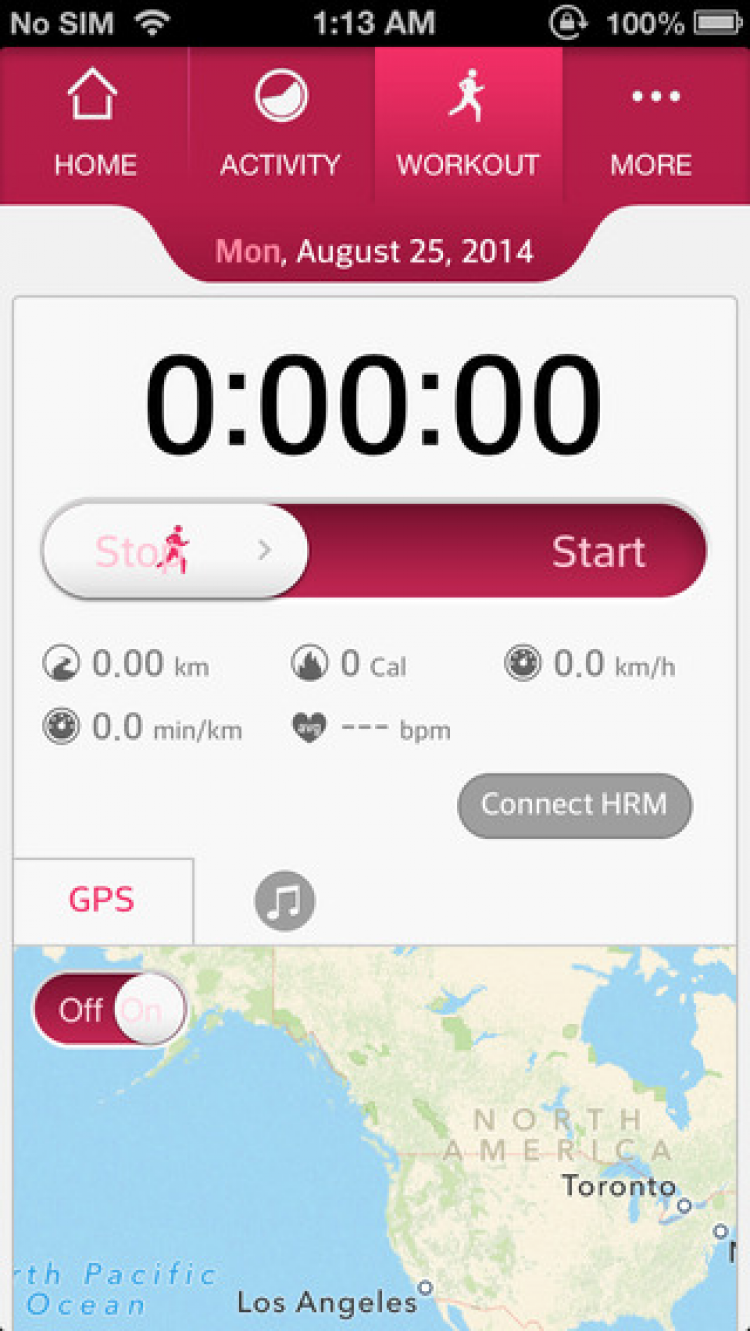750x1331 pixels.
Task: Select the GPS tab
Action: 103,900
